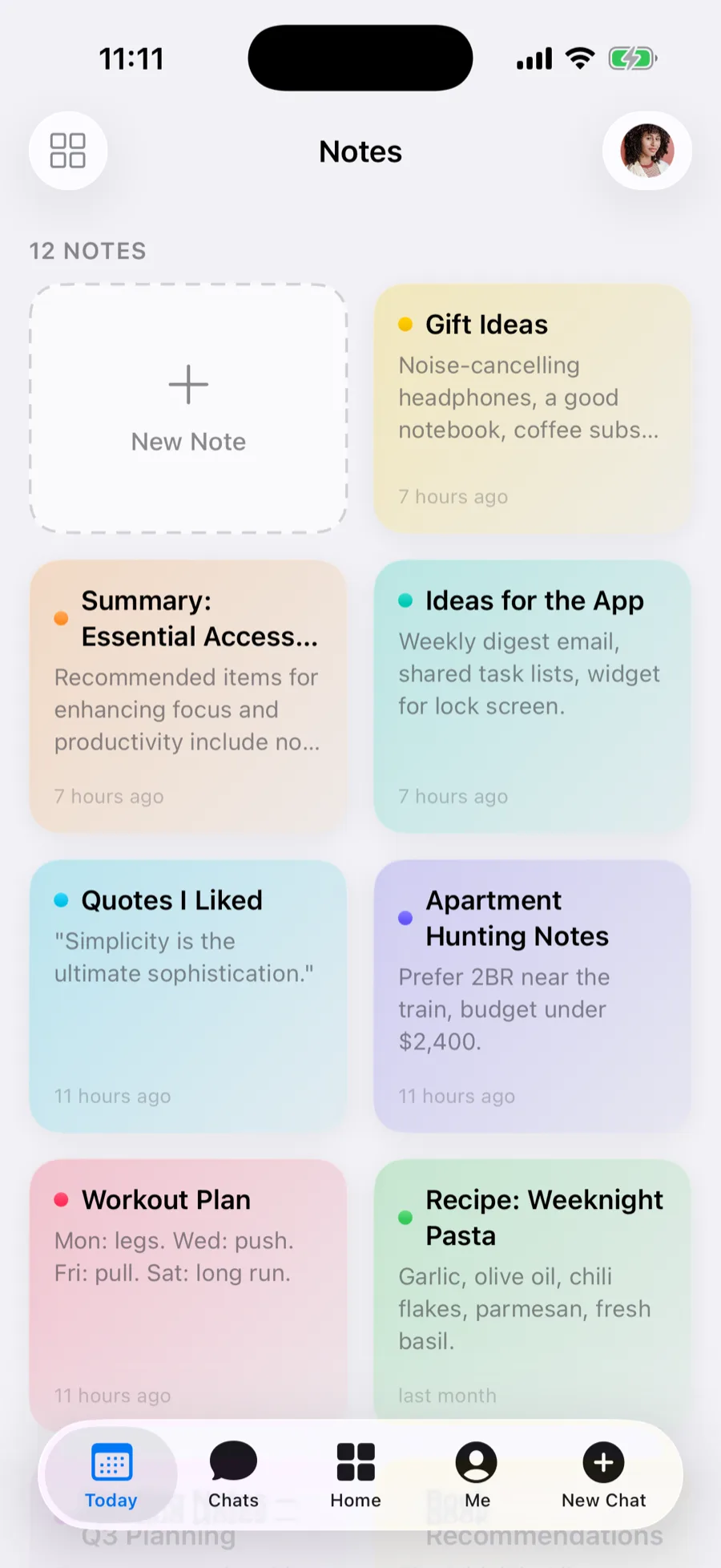Image resolution: width=721 pixels, height=1568 pixels.
Task: Open the Summary: Essential Access note
Action: pyautogui.click(x=188, y=696)
